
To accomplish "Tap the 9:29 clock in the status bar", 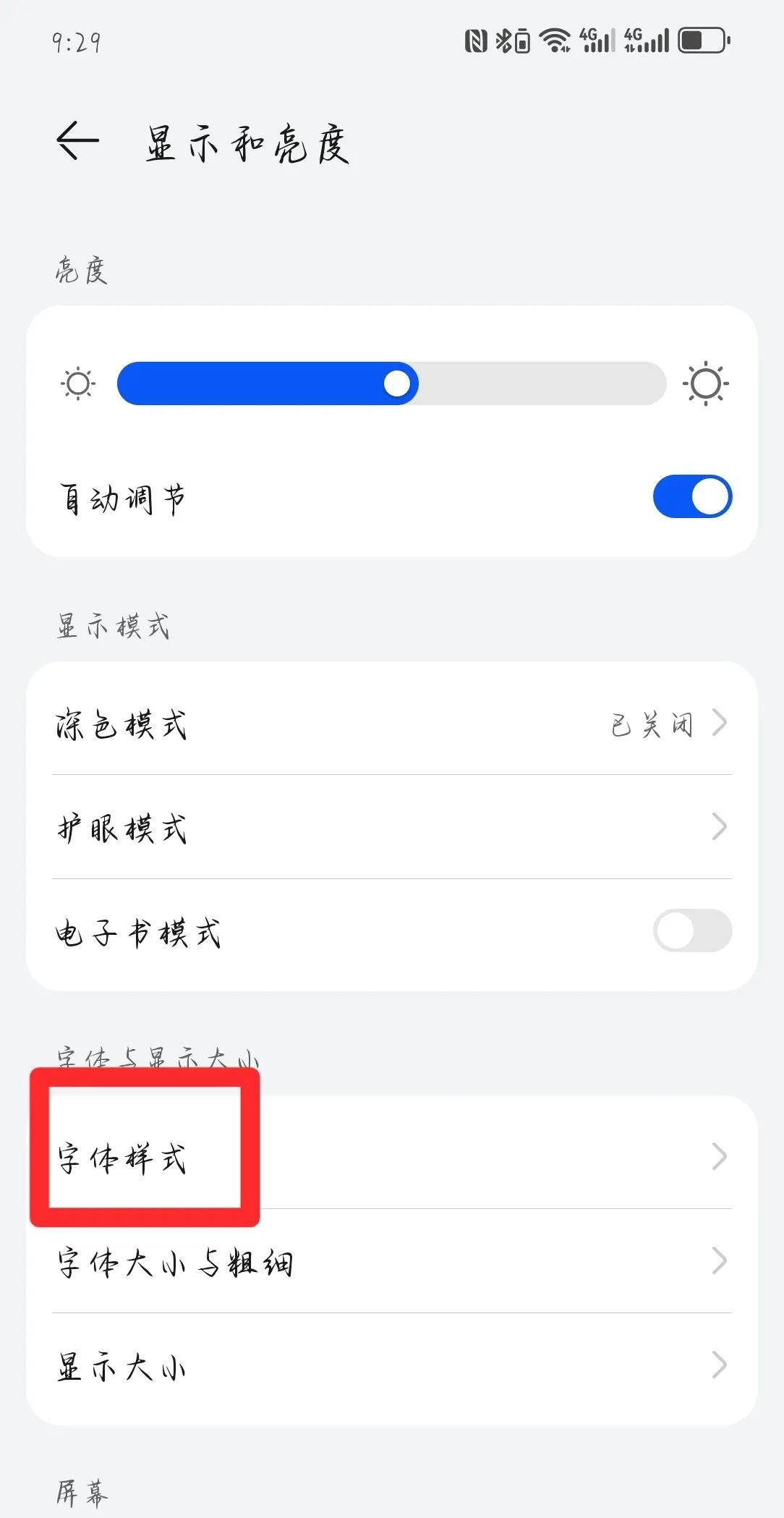I will [x=77, y=41].
